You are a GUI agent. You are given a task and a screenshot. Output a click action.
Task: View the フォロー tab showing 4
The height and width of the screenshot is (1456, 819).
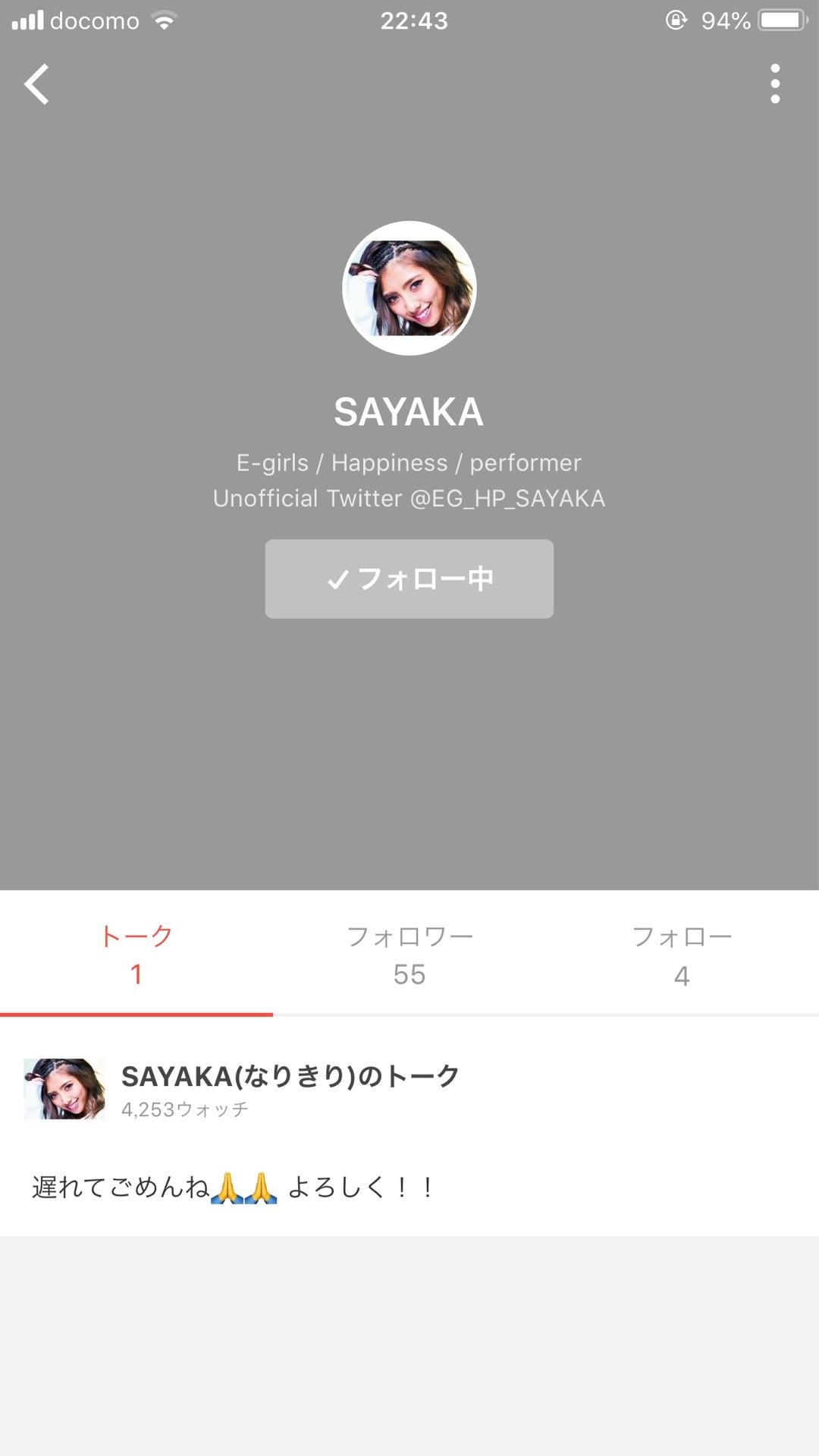pyautogui.click(x=682, y=954)
